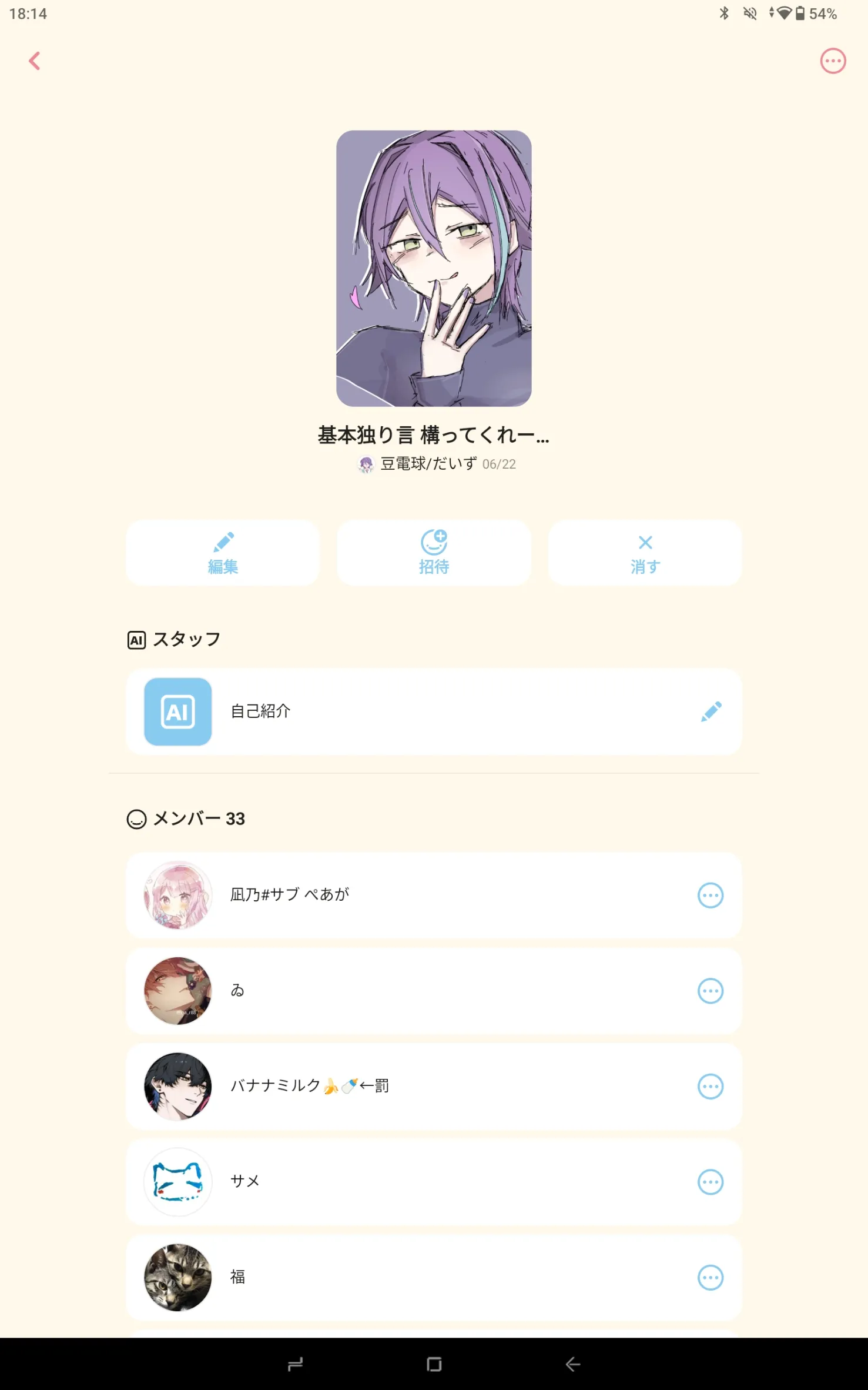Open options for member 凪乃#サブ ぺあが

[x=711, y=896]
